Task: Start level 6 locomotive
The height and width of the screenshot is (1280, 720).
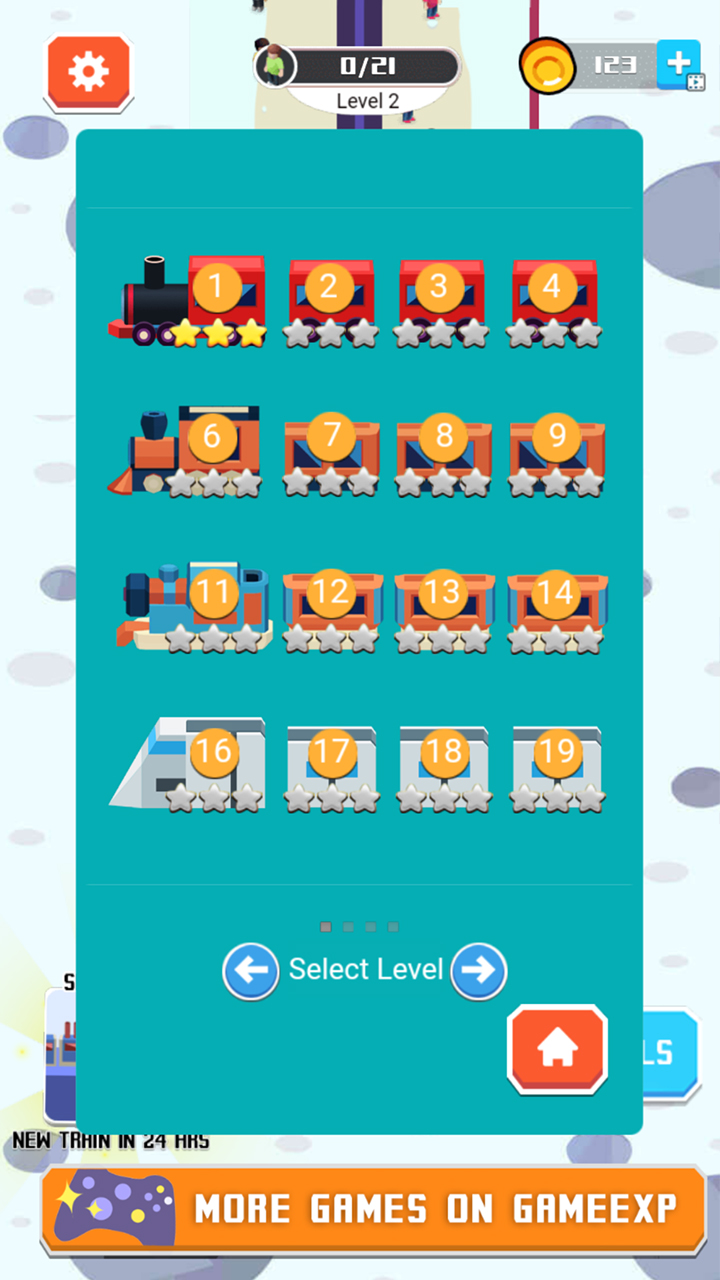Action: [x=185, y=452]
